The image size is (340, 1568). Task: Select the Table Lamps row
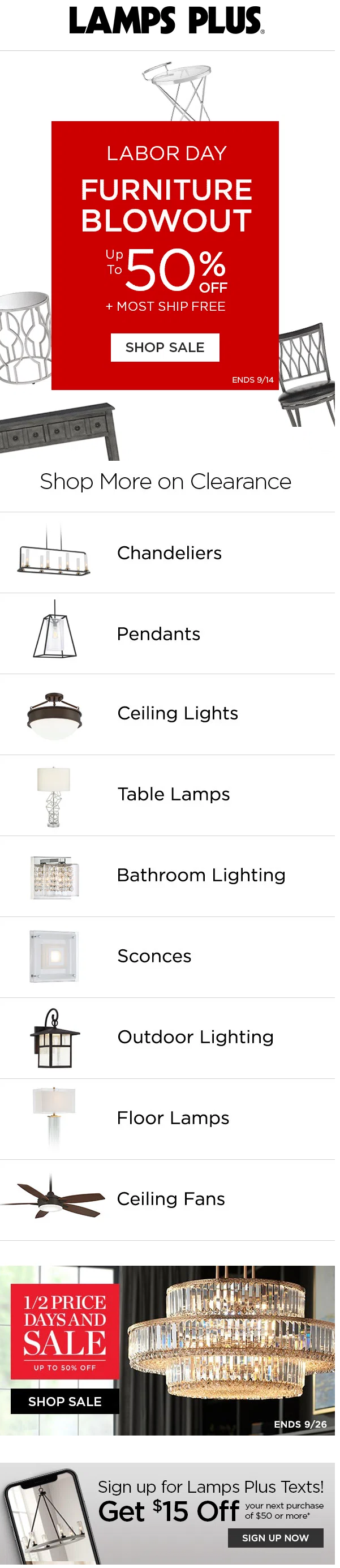(173, 794)
